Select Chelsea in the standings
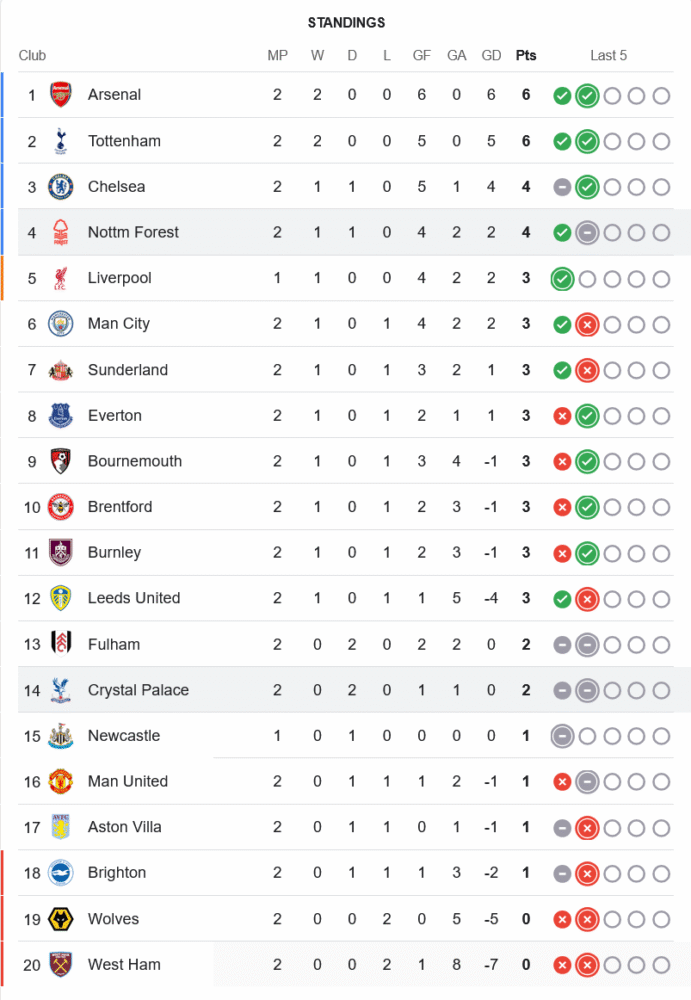Screen dimensions: 691x1000 116,187
